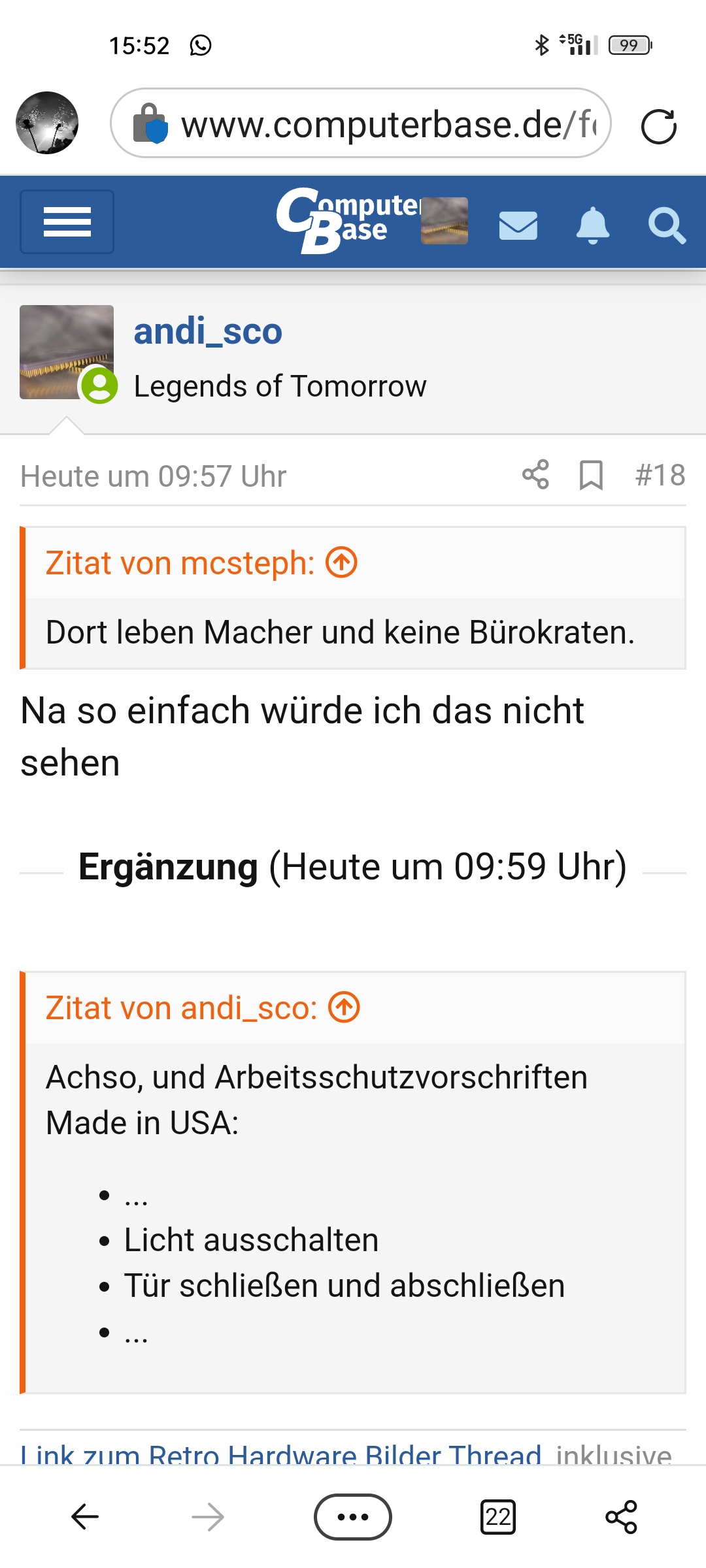Share this page from the browser toolbar

pyautogui.click(x=621, y=1516)
